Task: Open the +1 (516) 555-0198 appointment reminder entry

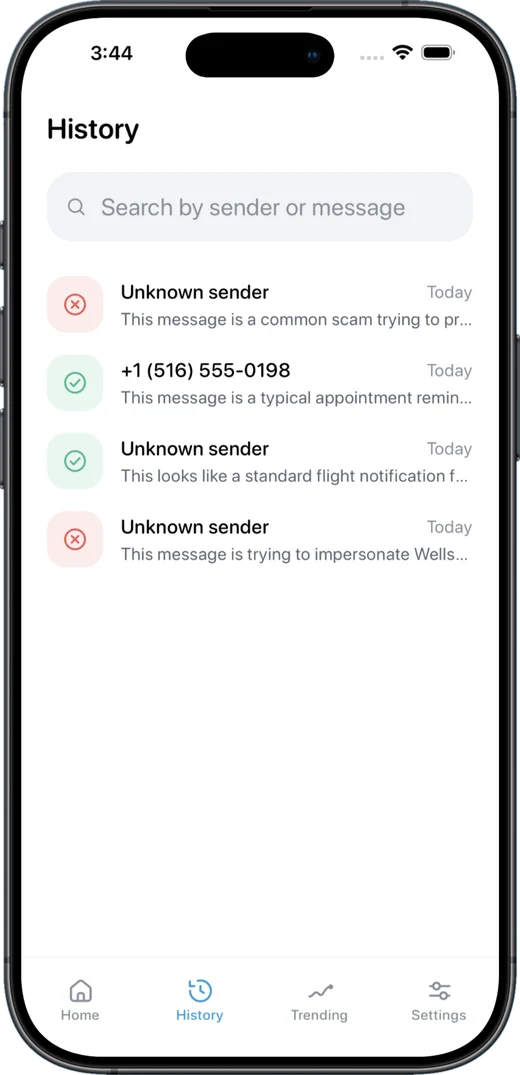Action: tap(259, 383)
